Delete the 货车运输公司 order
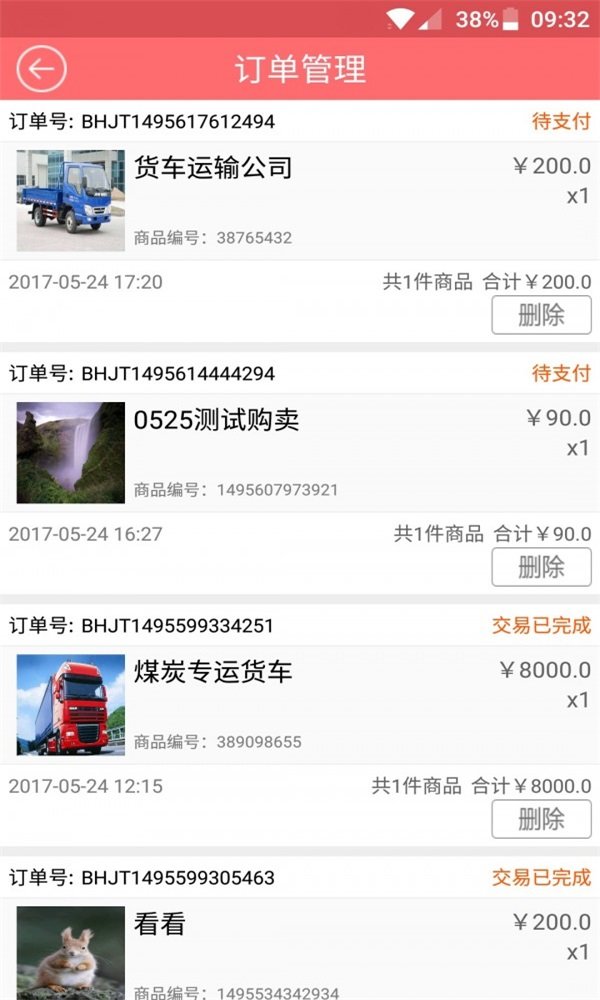Screen dimensions: 600x1000 [x=541, y=315]
